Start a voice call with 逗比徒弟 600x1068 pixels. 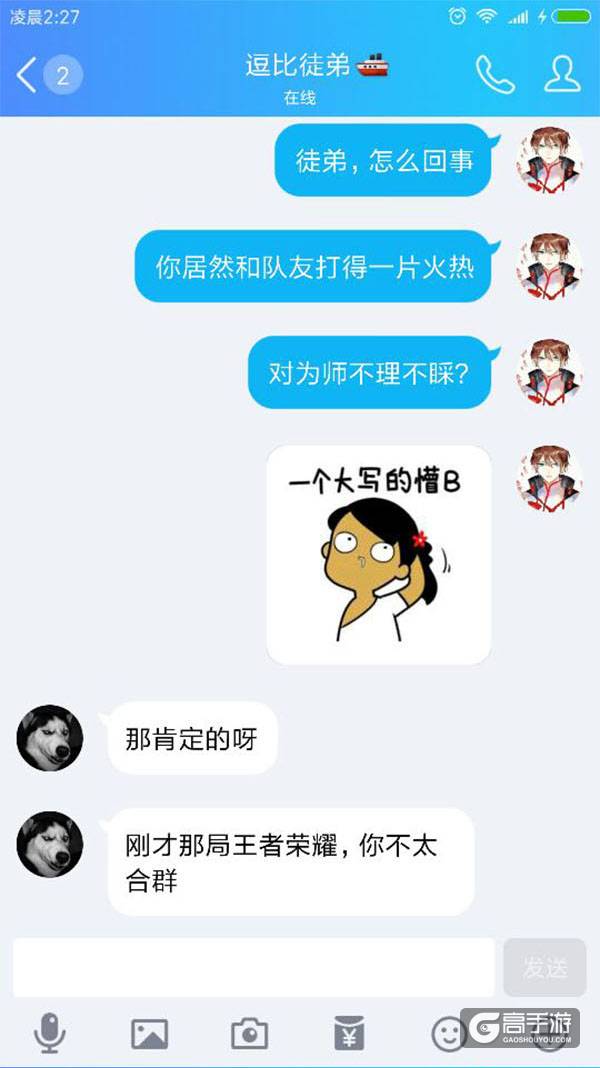(x=494, y=75)
